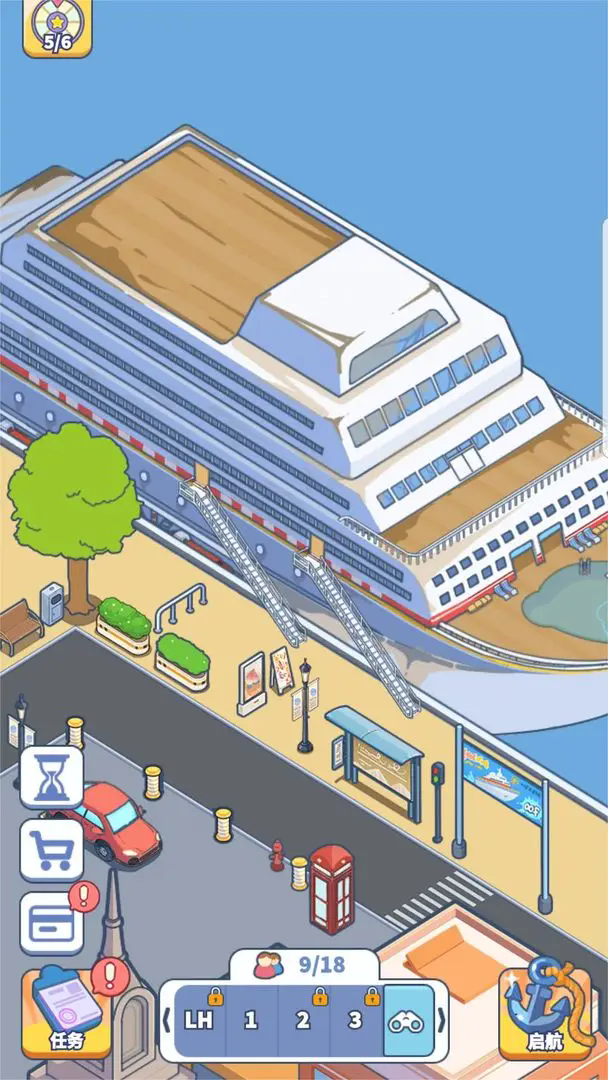The width and height of the screenshot is (608, 1080).
Task: Tap 启航 to set sail
Action: tap(546, 1010)
